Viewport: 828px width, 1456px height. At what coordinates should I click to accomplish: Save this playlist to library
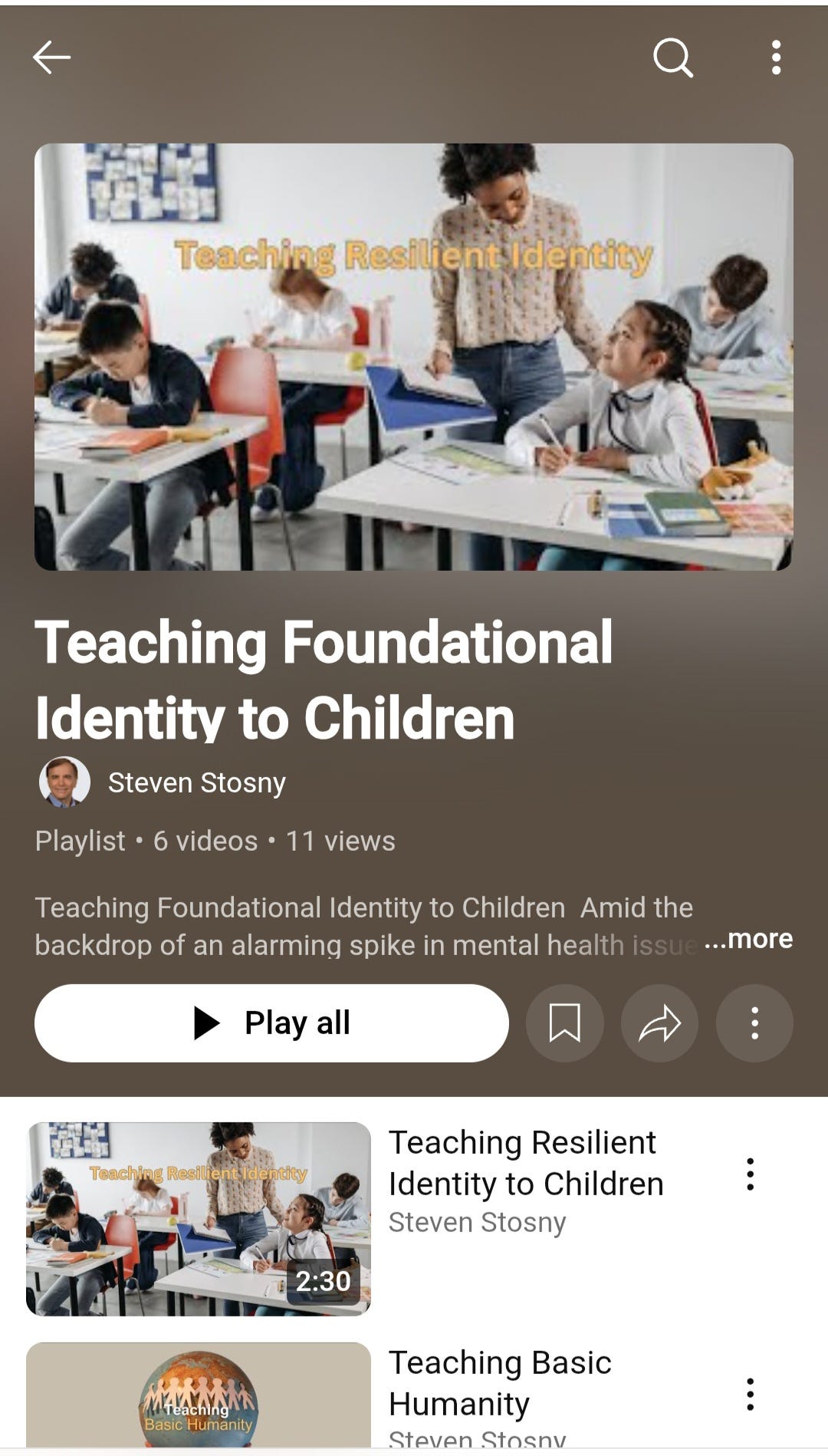point(564,1023)
